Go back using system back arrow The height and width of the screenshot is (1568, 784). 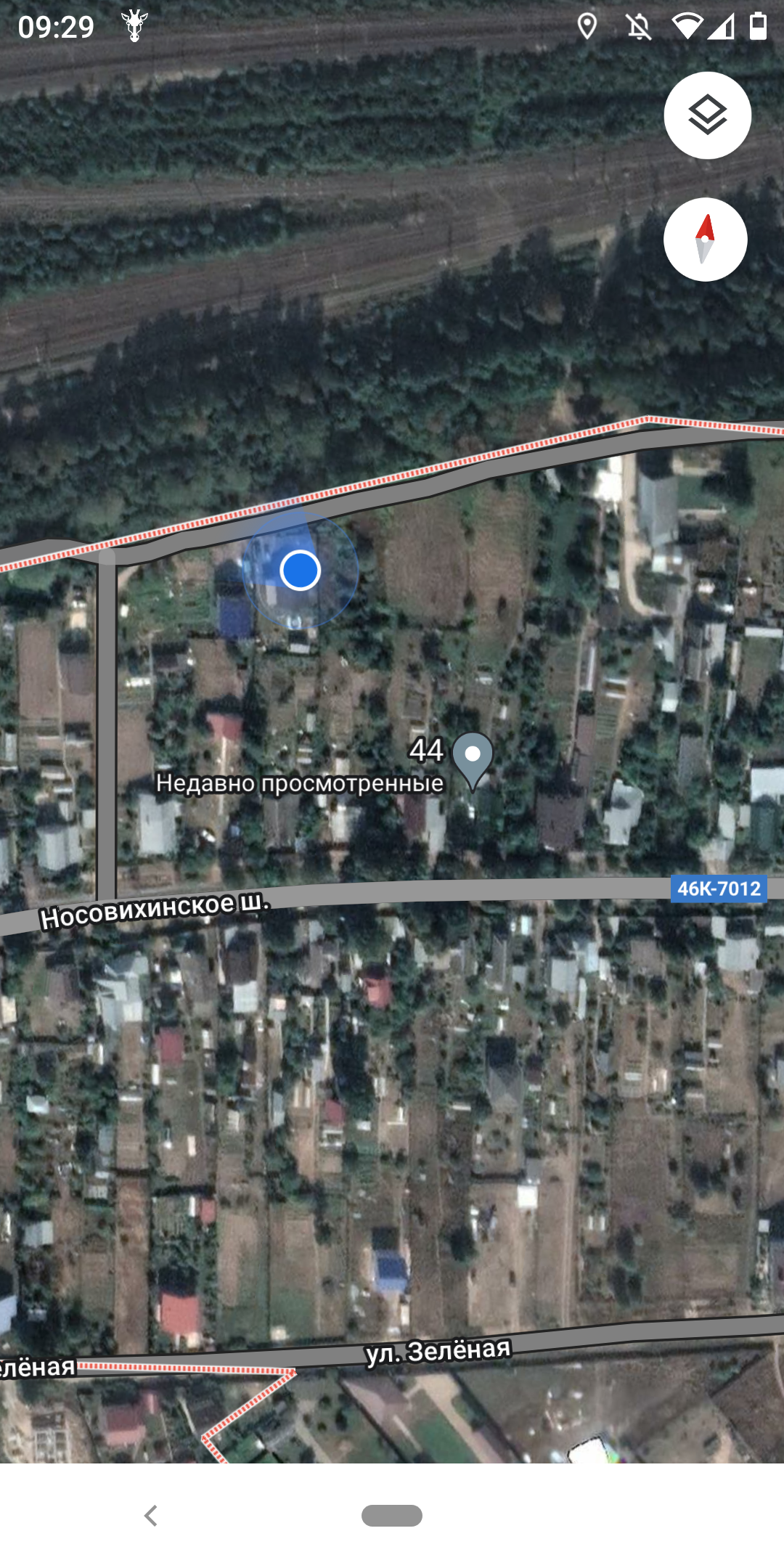[151, 1515]
